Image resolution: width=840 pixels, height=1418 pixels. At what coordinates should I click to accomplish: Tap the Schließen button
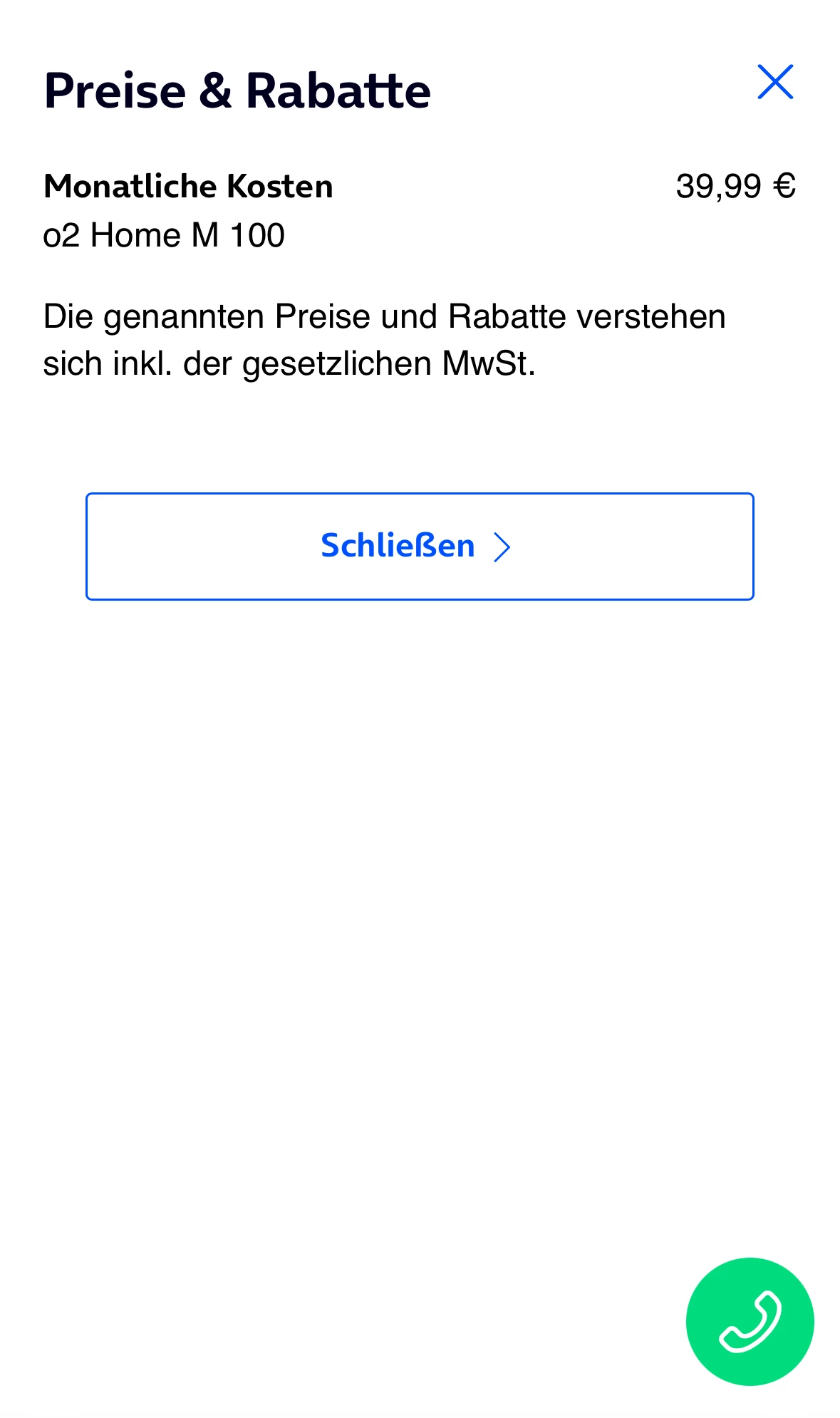[420, 547]
